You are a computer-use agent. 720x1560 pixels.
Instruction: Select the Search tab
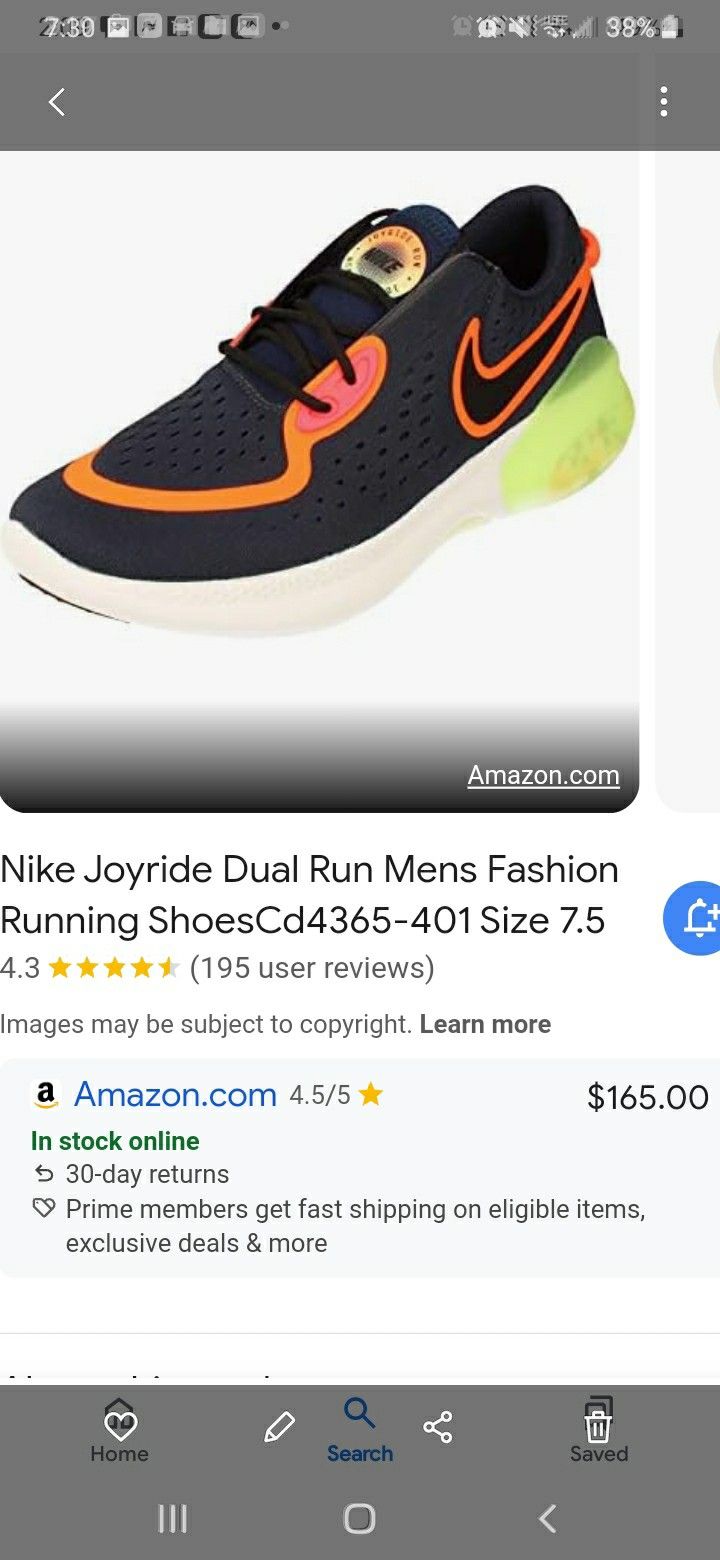point(360,1432)
